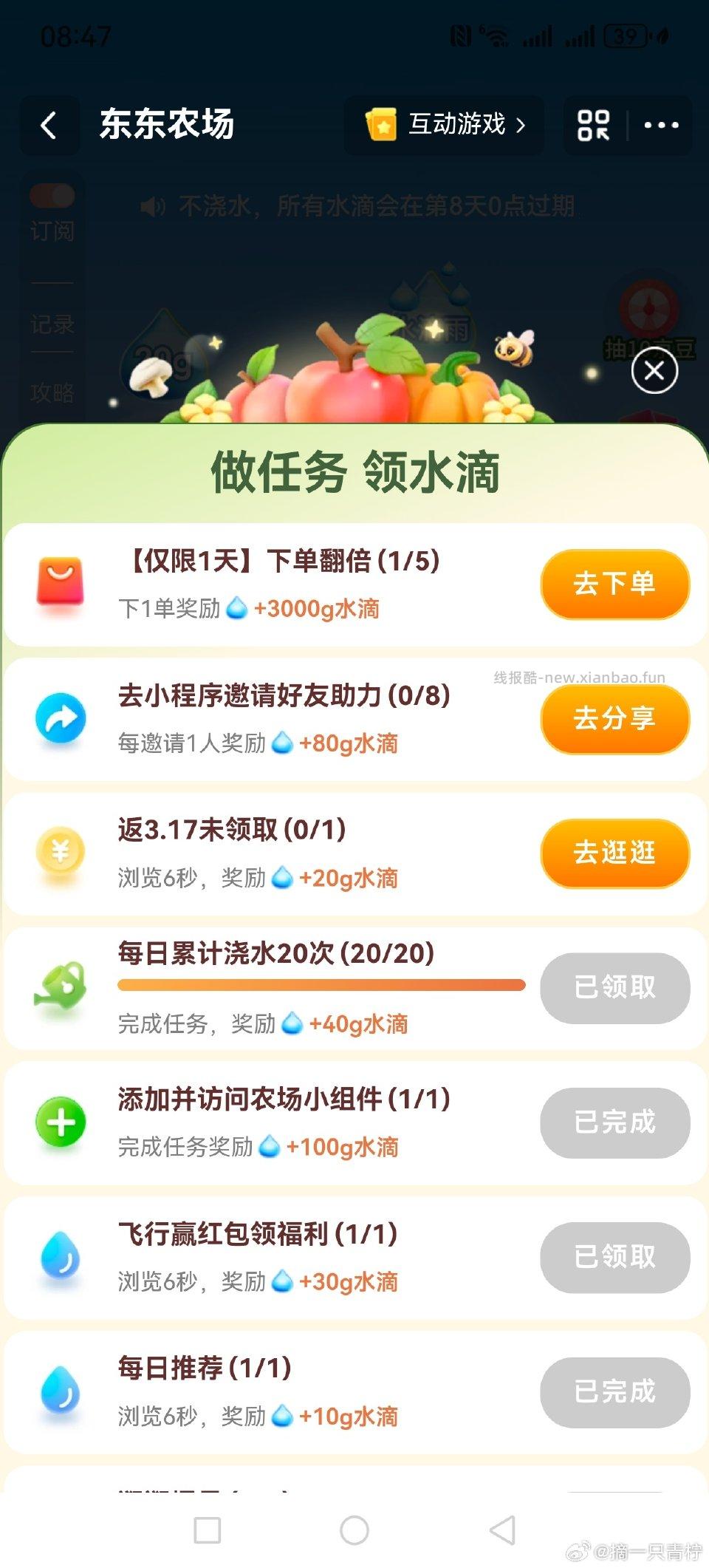Click 去逛逛 to browse for water drops
Image resolution: width=709 pixels, height=1568 pixels.
click(614, 853)
